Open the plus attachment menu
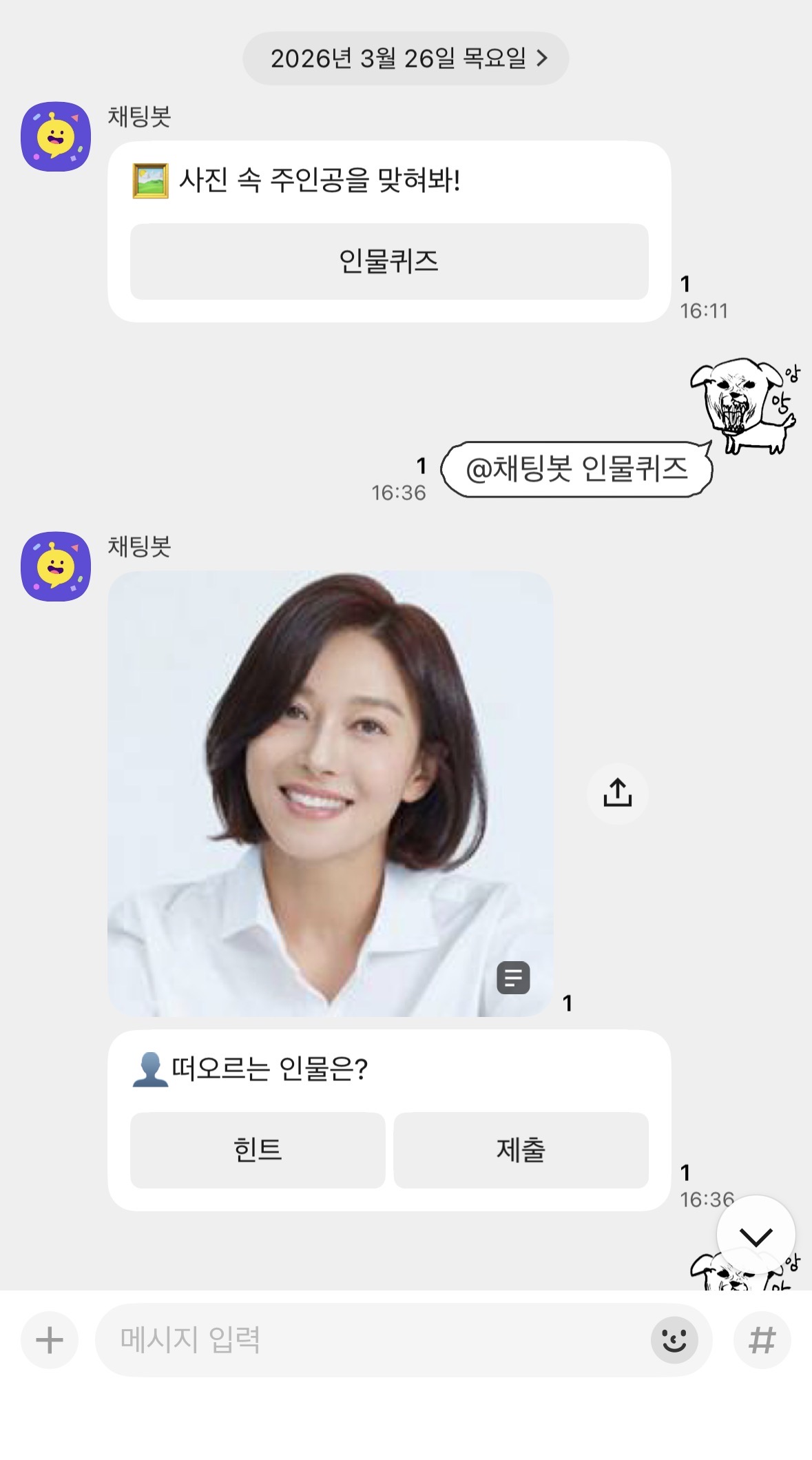The width and height of the screenshot is (812, 1460). tap(50, 1340)
